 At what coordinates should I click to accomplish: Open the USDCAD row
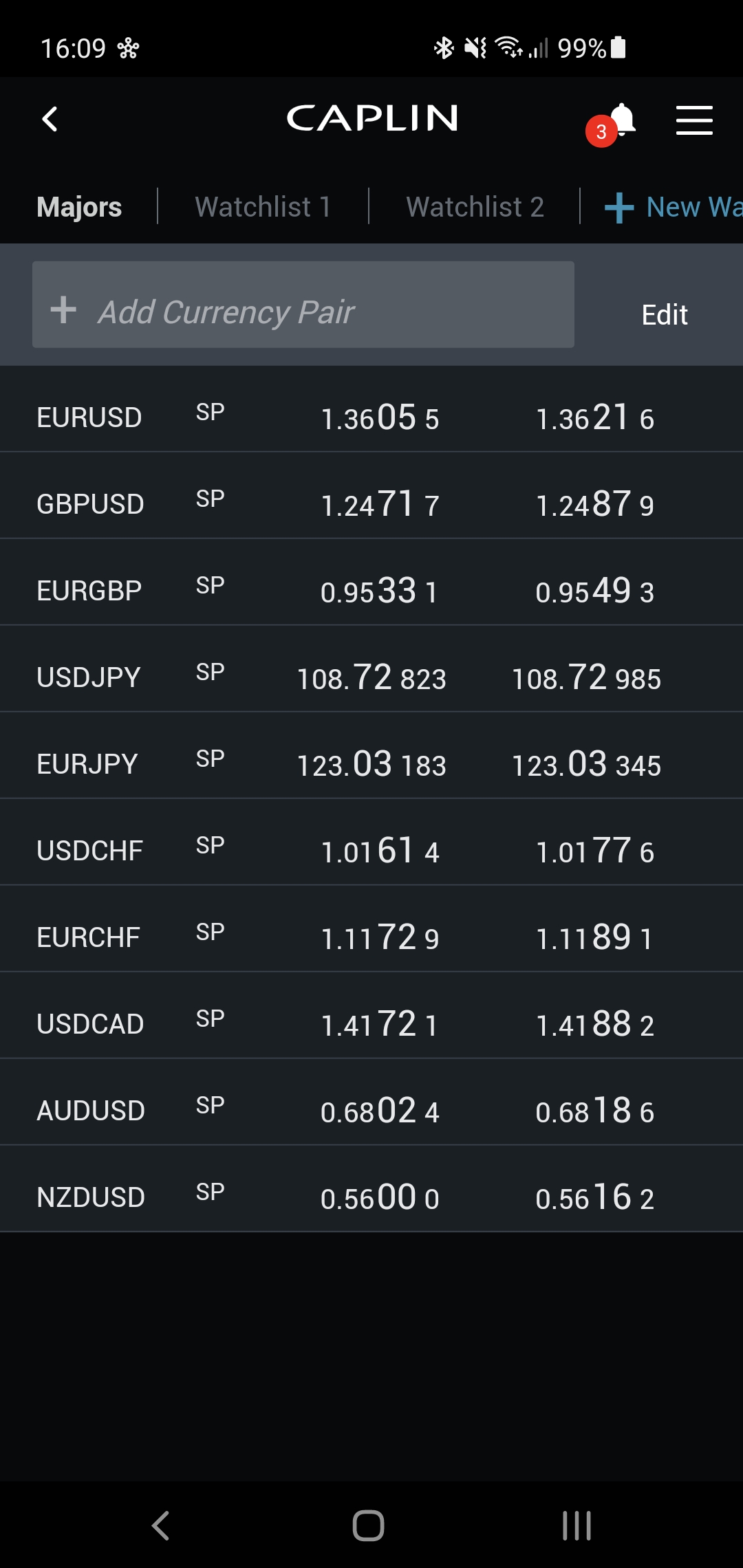pyautogui.click(x=90, y=1024)
